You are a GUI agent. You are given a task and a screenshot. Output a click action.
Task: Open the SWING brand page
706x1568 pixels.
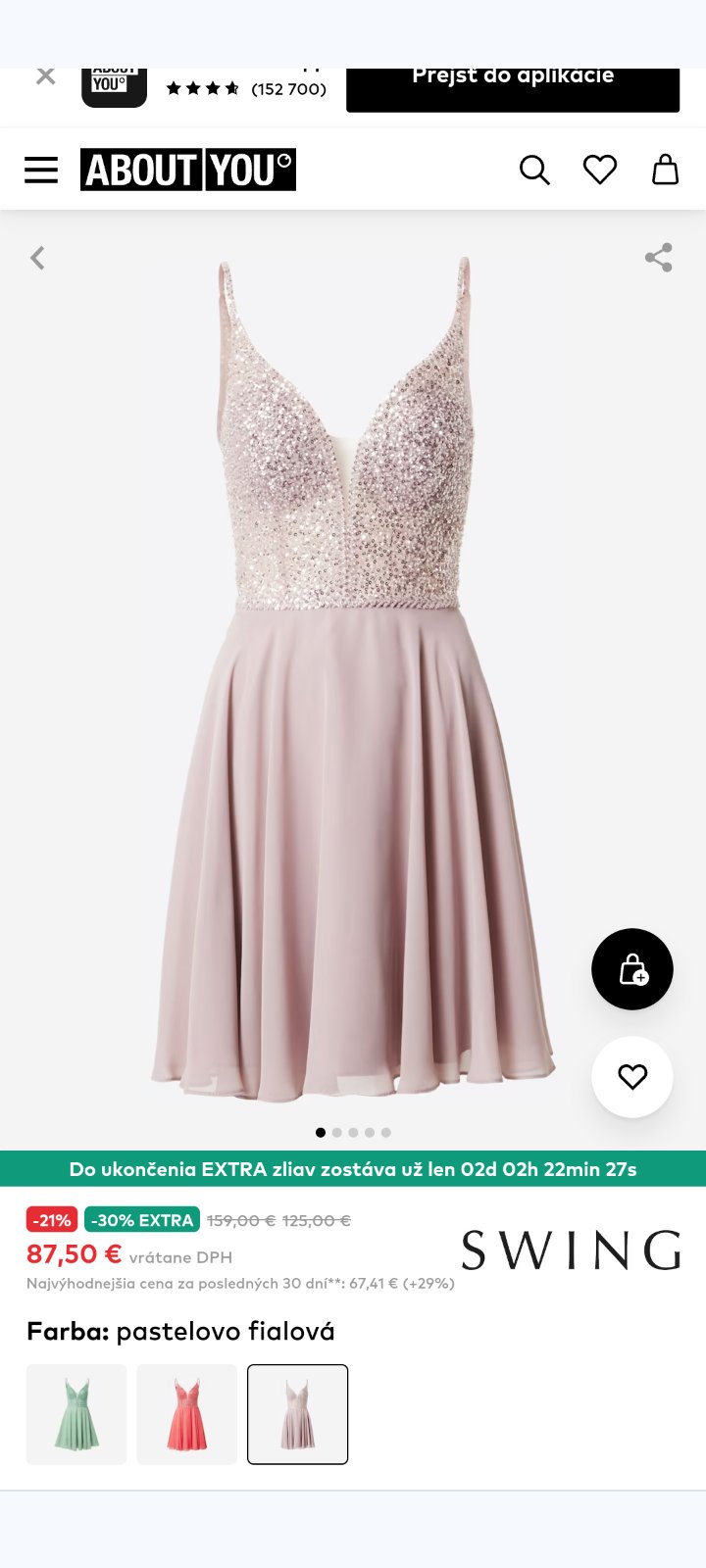pyautogui.click(x=571, y=1250)
